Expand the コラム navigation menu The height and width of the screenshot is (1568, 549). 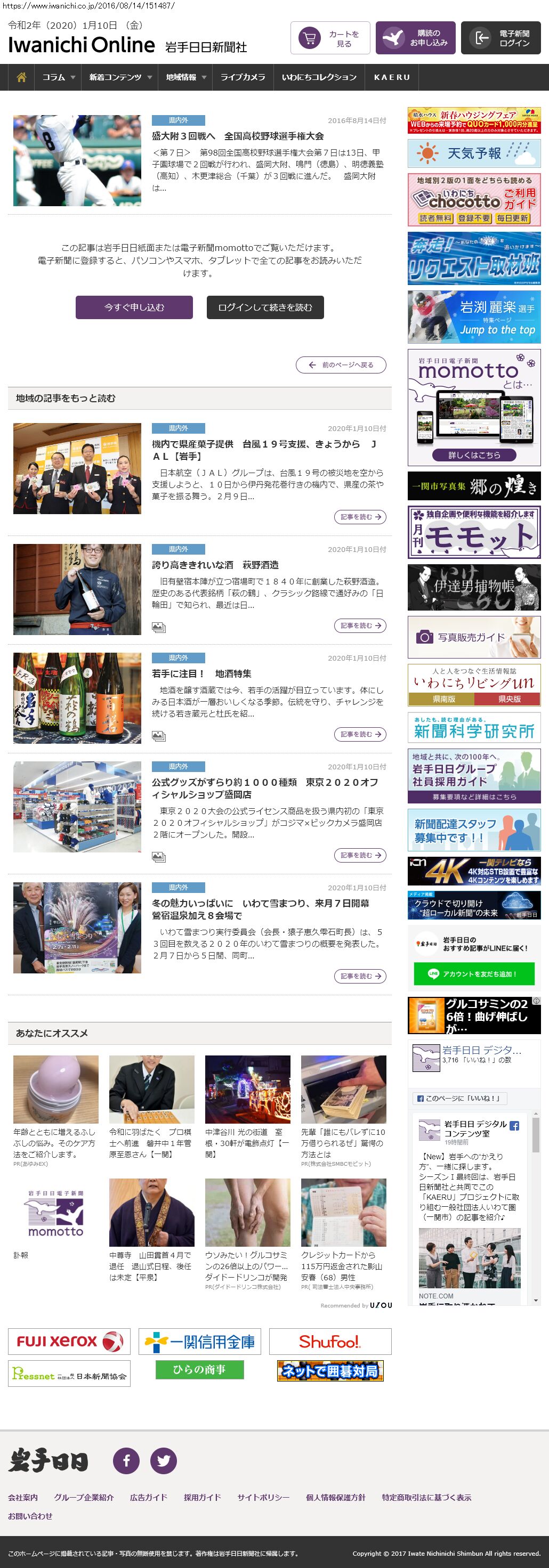click(58, 77)
